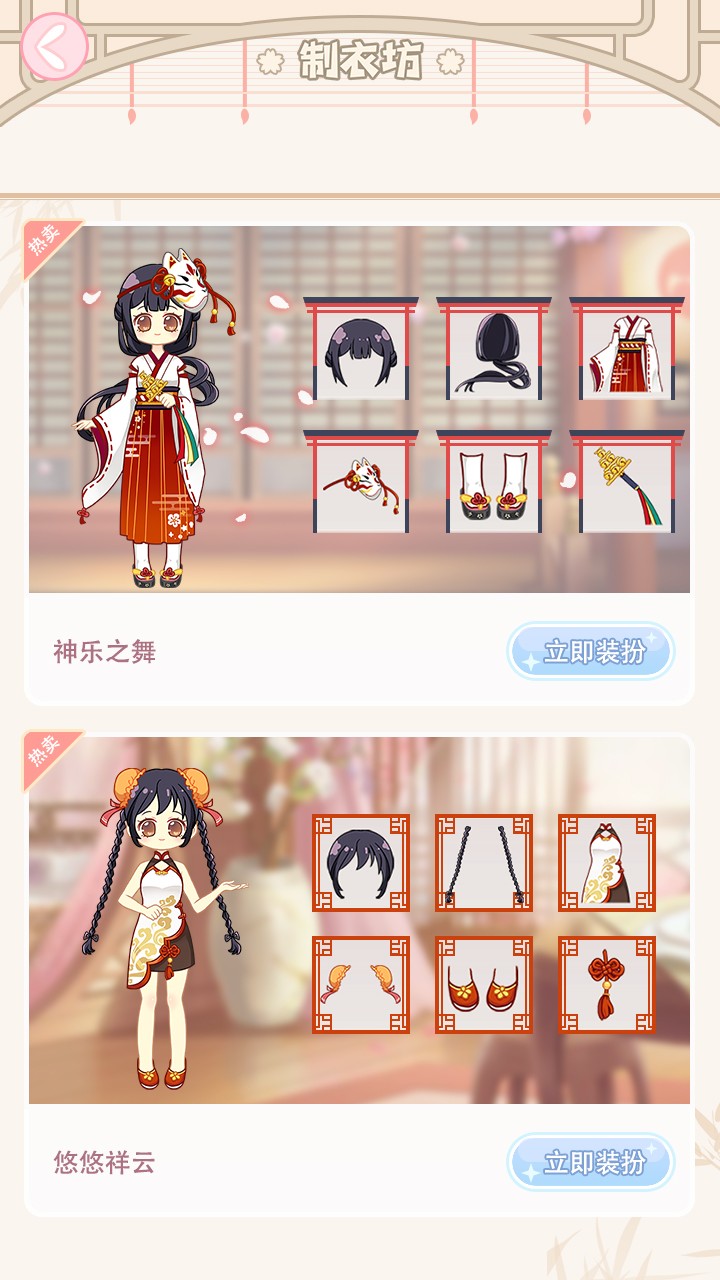720x1280 pixels.
Task: Go back using the pink arrow
Action: [53, 45]
